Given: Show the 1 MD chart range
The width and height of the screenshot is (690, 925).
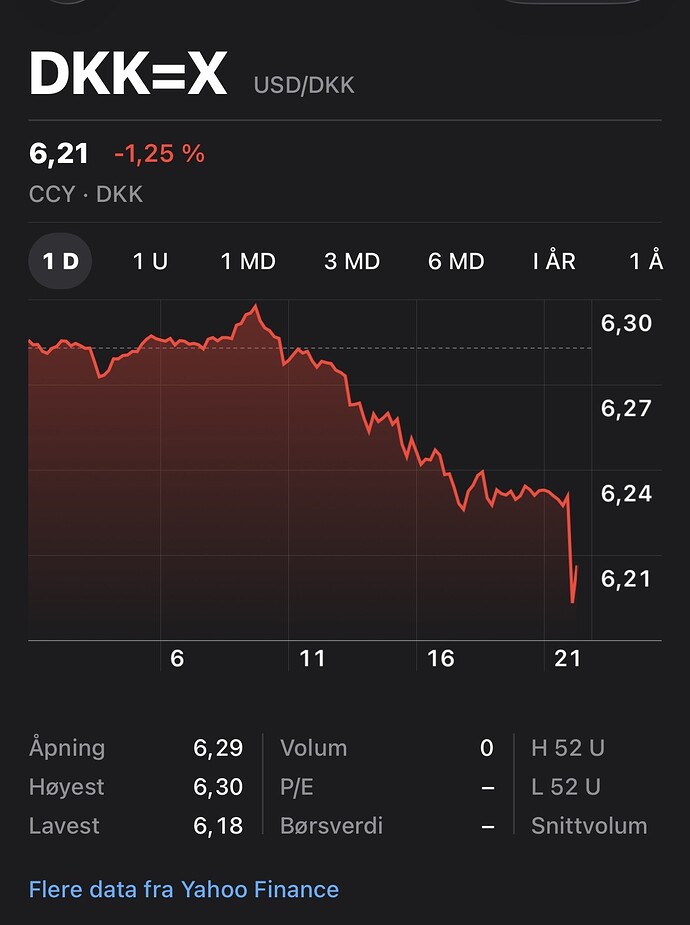Looking at the screenshot, I should point(248,262).
